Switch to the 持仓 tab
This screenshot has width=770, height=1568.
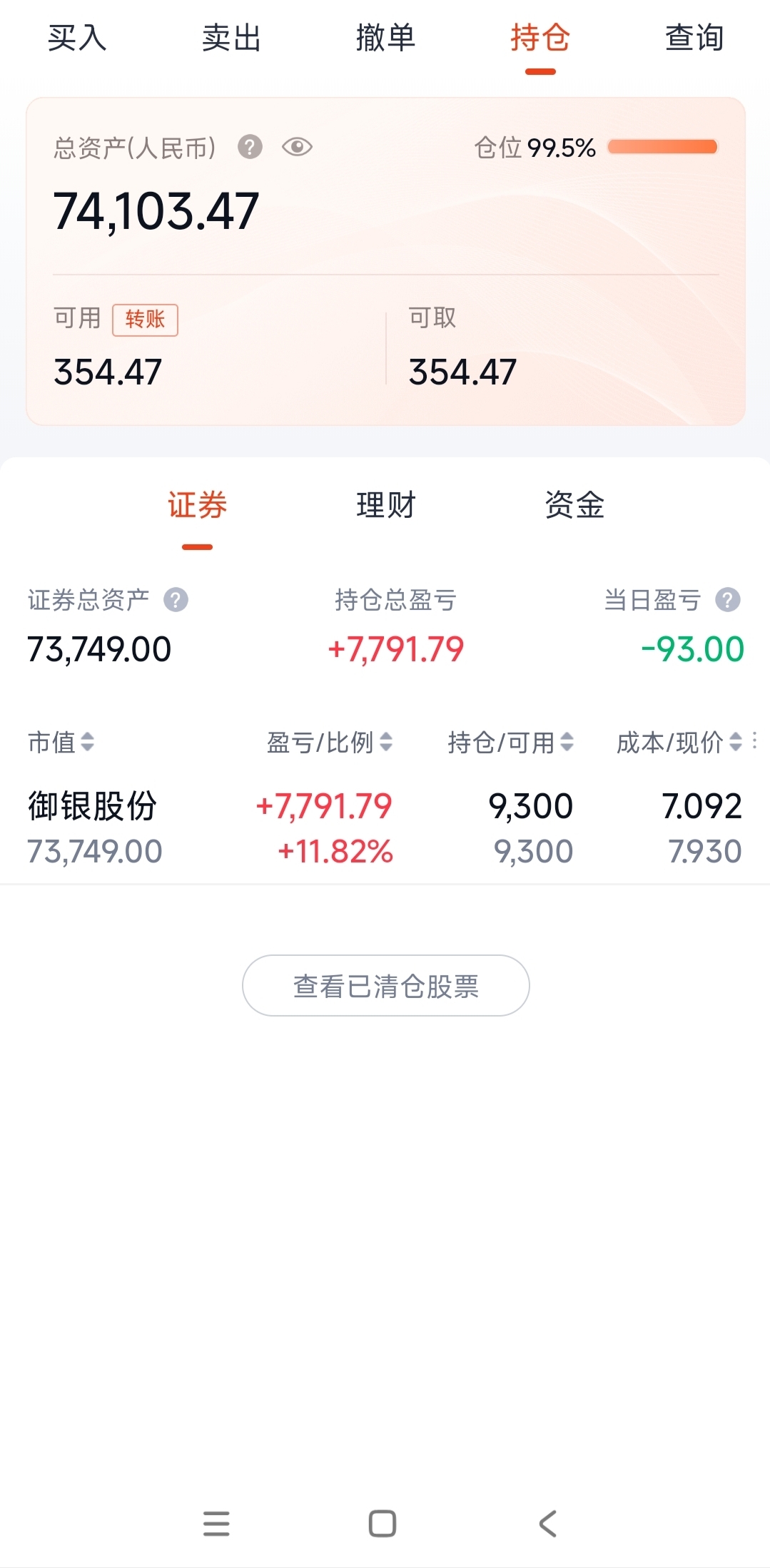[x=539, y=38]
